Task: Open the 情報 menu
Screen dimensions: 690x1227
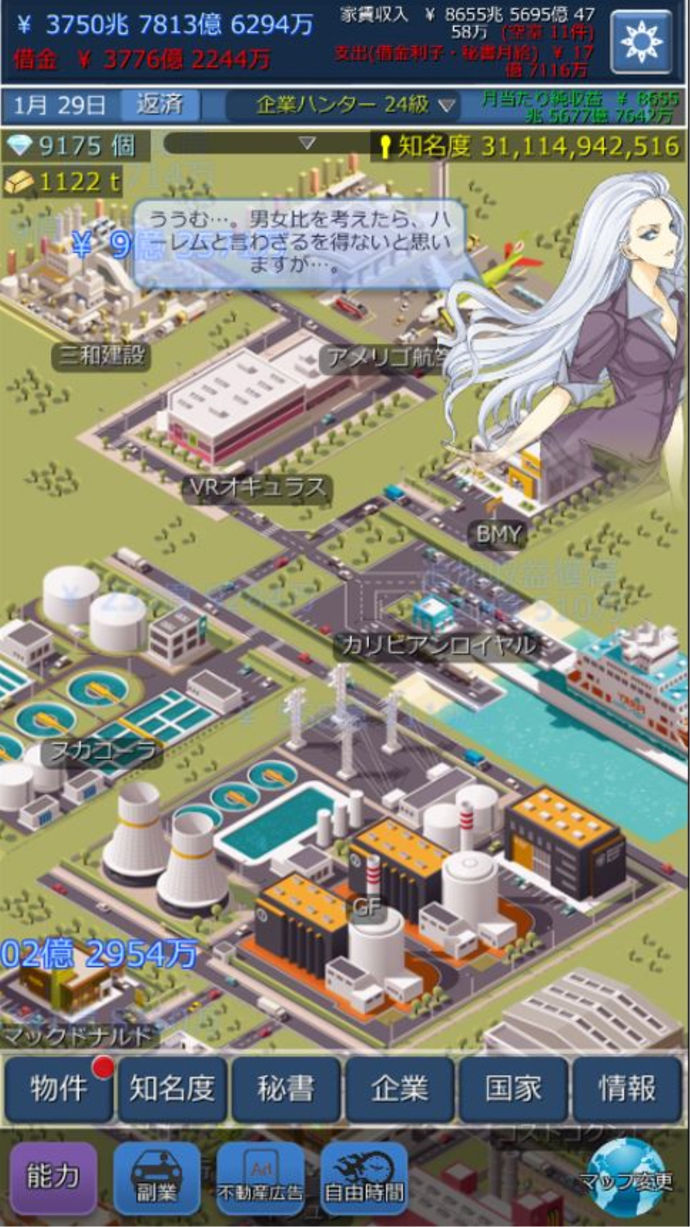Action: 627,1089
